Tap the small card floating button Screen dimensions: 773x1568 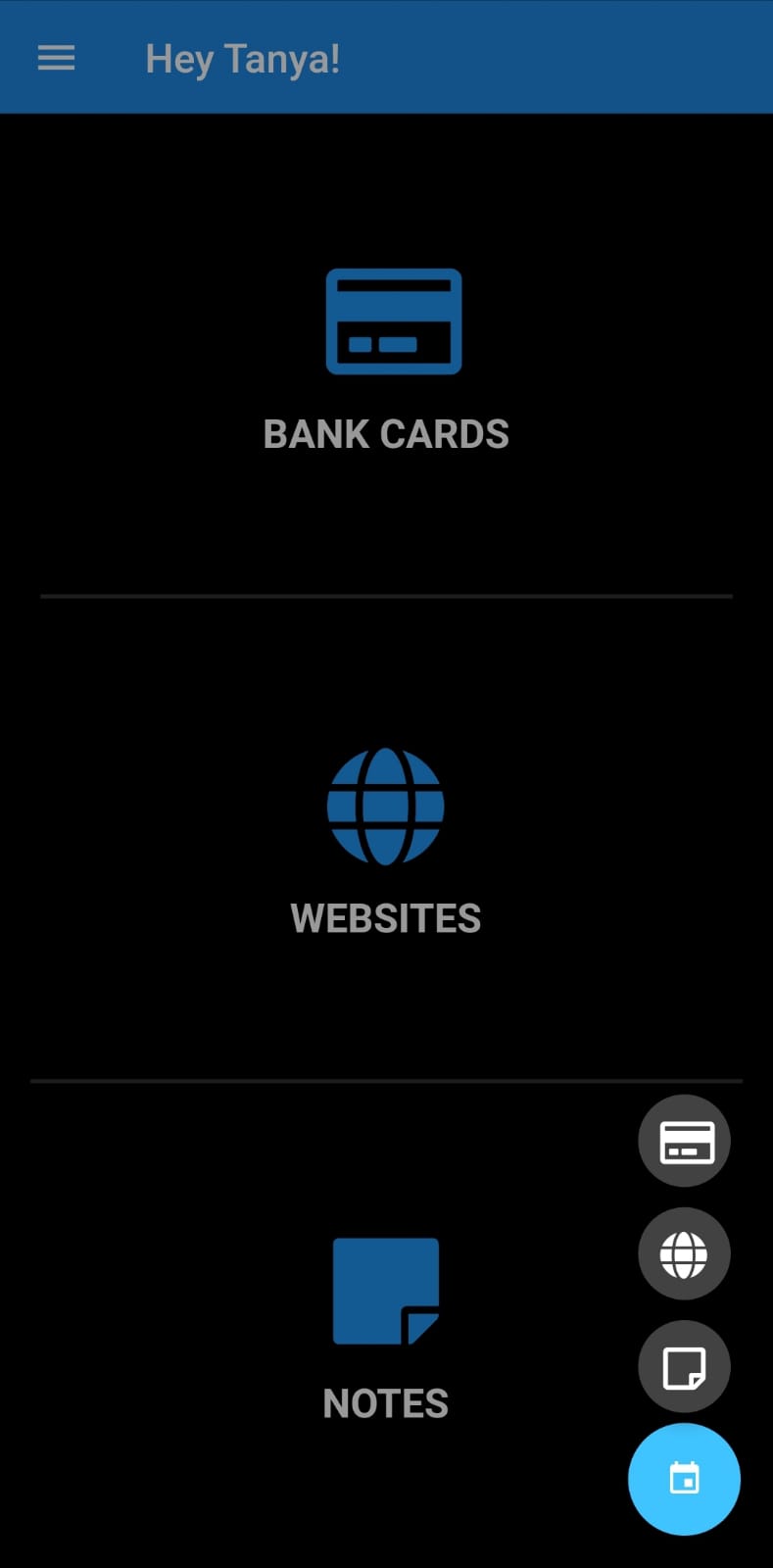684,1141
